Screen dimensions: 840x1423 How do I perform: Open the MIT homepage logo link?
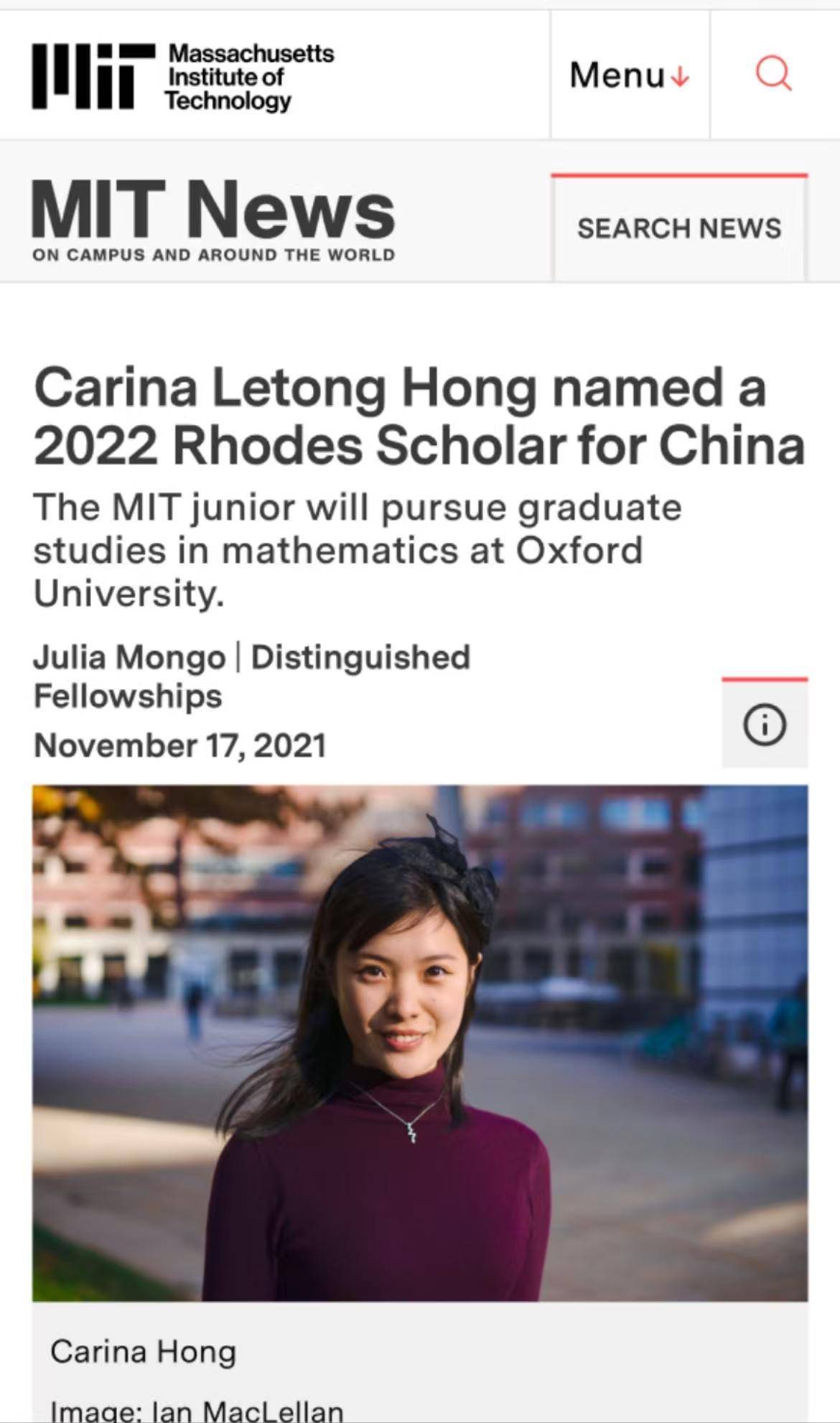pyautogui.click(x=182, y=76)
